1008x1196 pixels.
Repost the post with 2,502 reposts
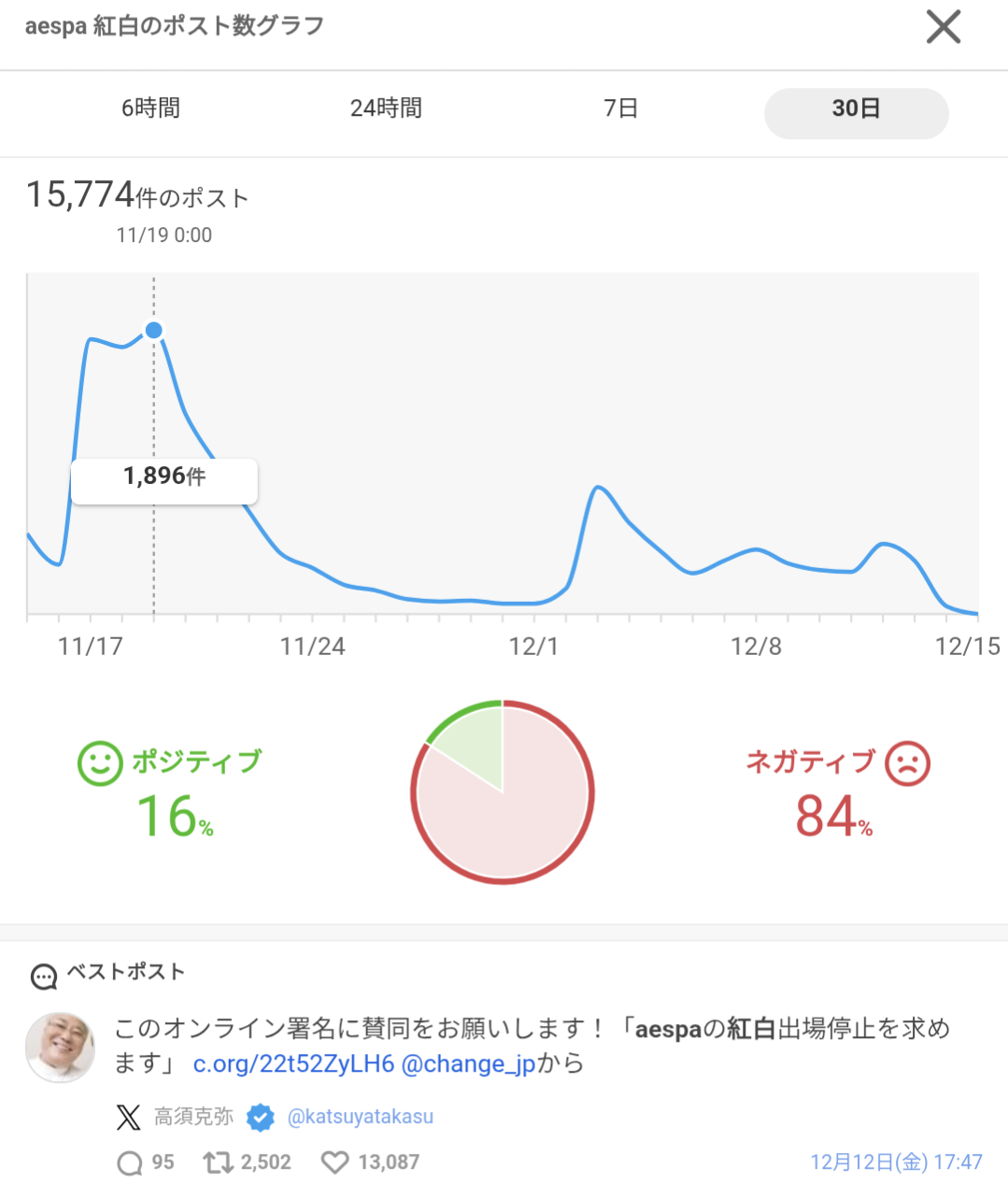click(219, 1162)
